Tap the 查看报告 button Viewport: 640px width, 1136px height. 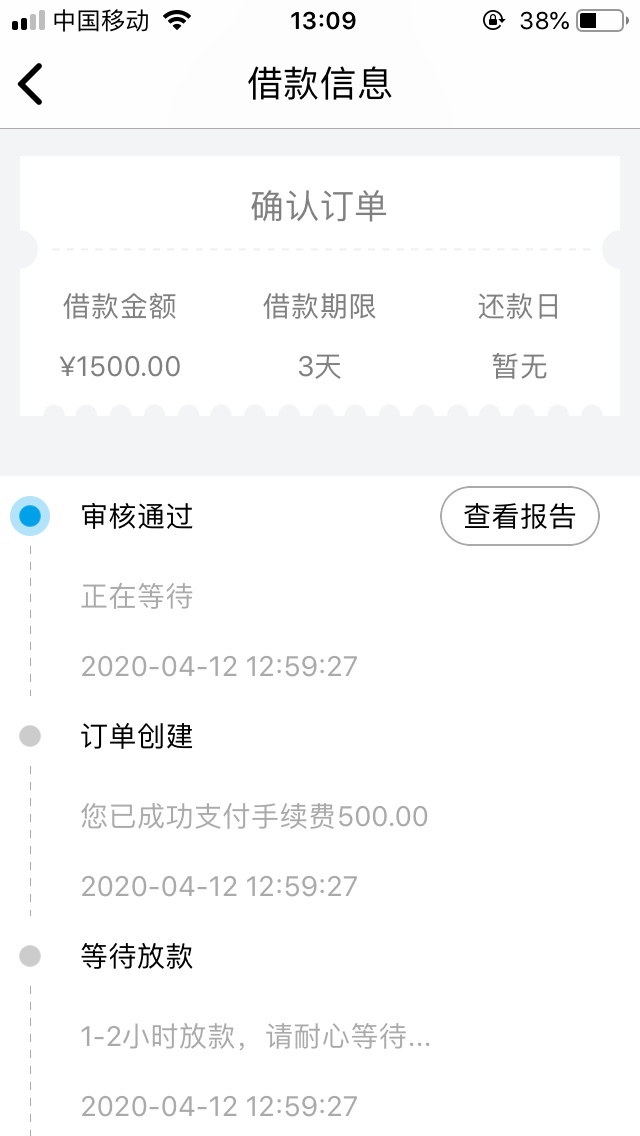(520, 516)
